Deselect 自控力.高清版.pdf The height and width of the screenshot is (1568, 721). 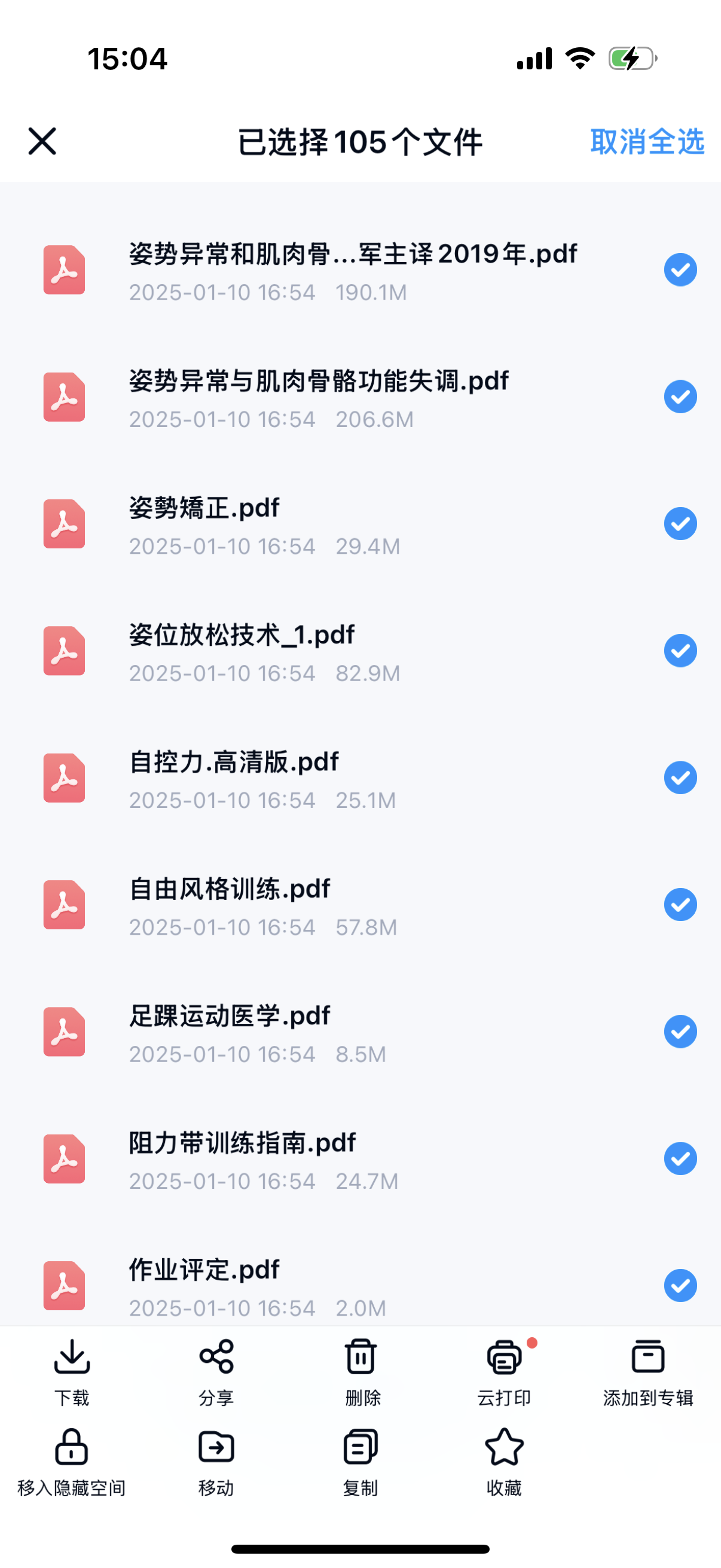[680, 778]
